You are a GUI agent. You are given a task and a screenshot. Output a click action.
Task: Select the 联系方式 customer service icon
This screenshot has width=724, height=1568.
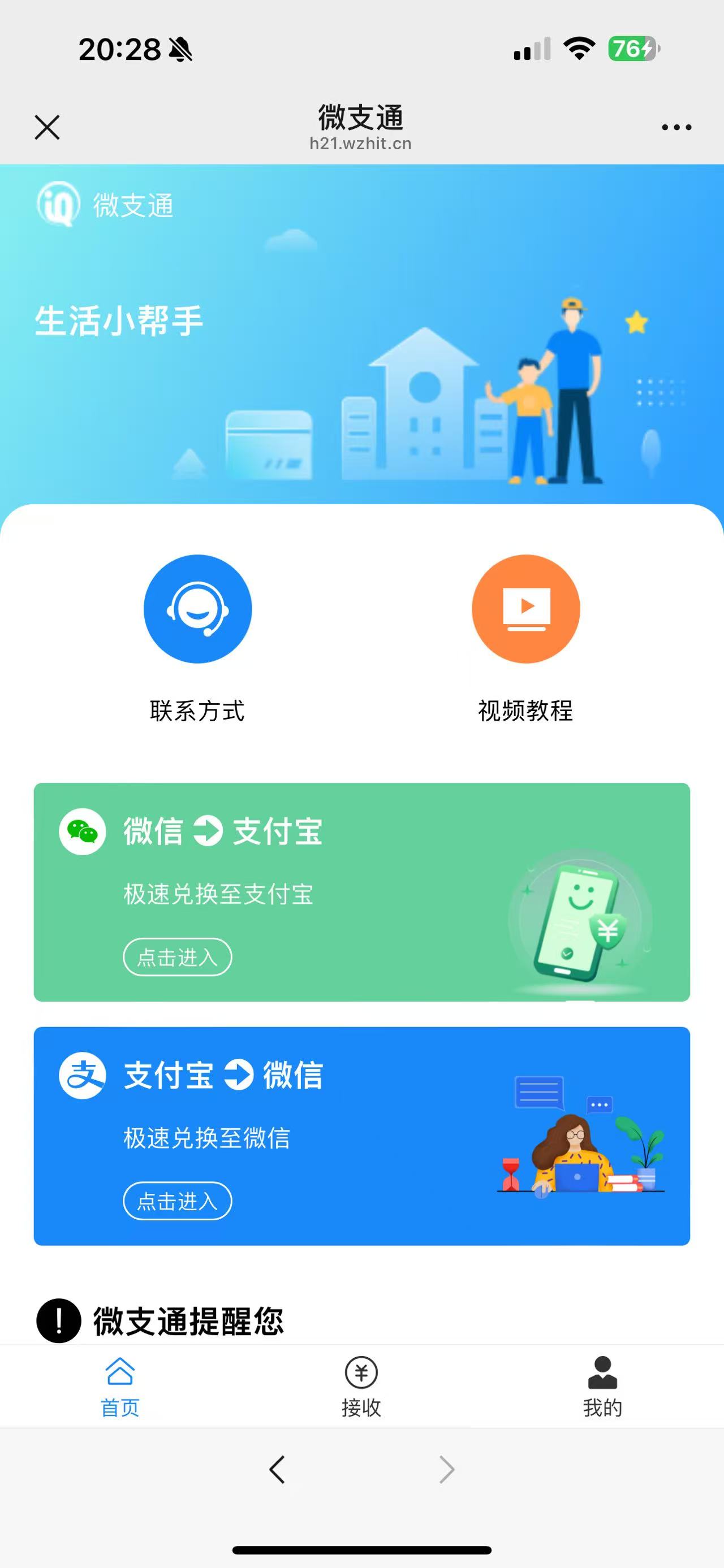[x=198, y=608]
